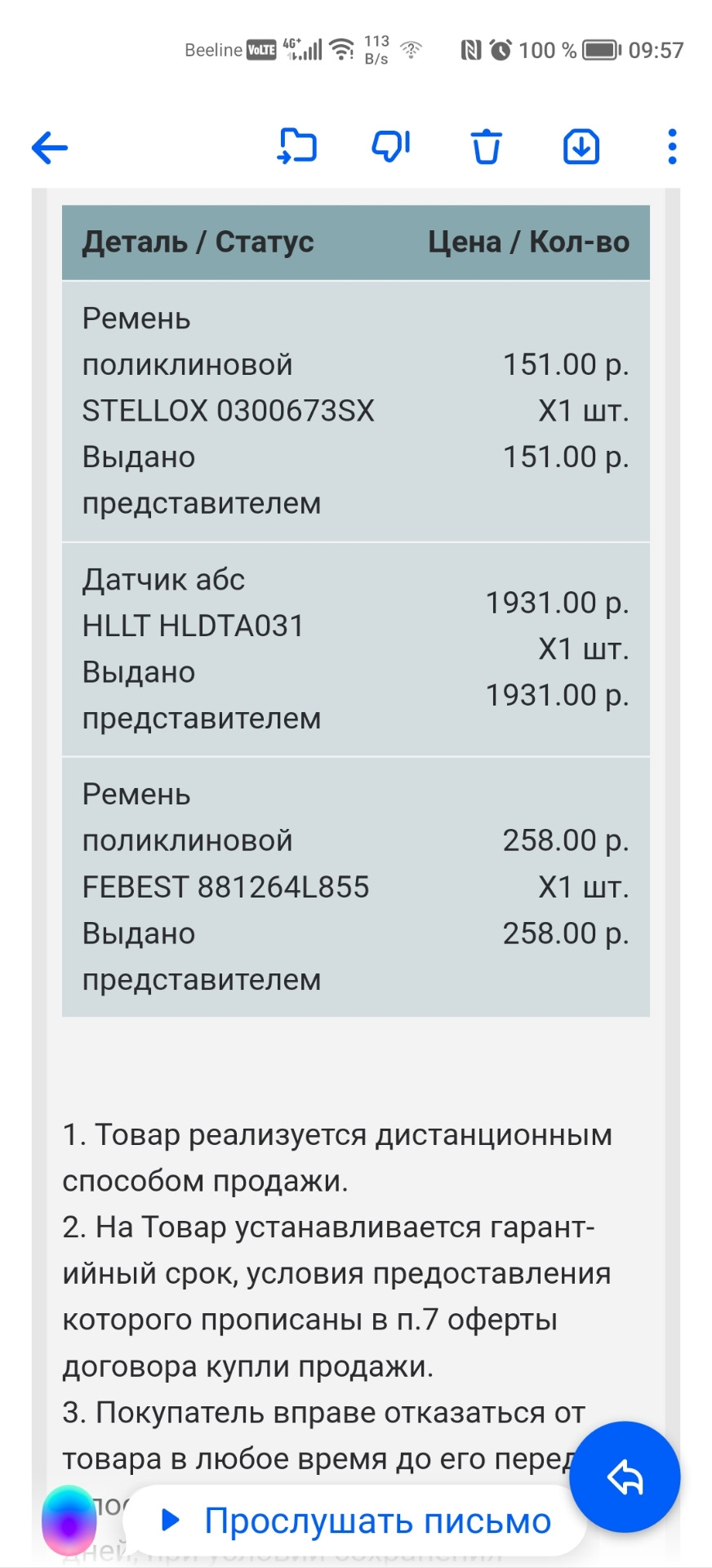Tap Прослушать письмо to listen

point(358,1521)
